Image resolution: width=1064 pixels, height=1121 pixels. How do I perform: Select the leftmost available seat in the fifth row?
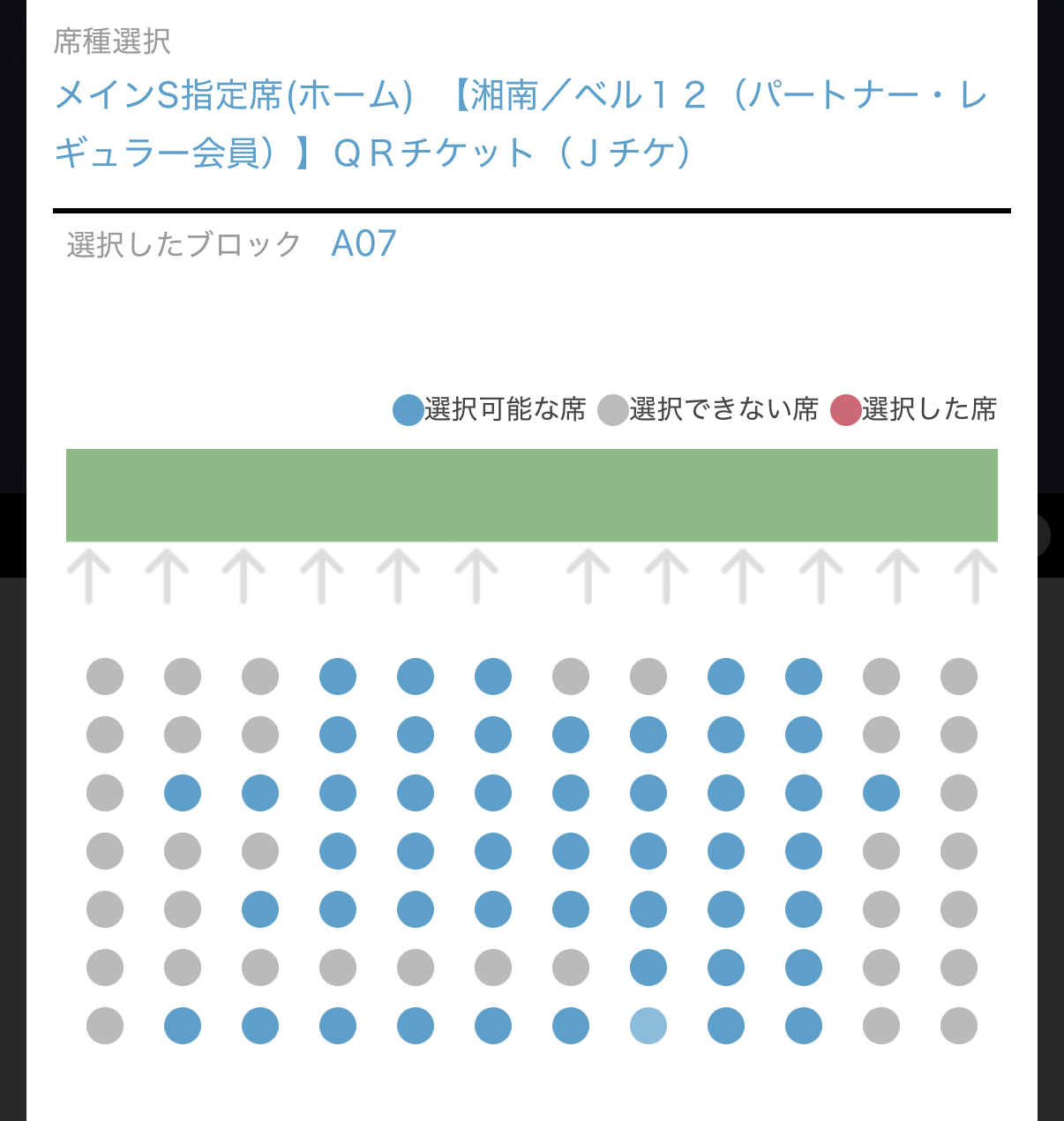tap(260, 909)
